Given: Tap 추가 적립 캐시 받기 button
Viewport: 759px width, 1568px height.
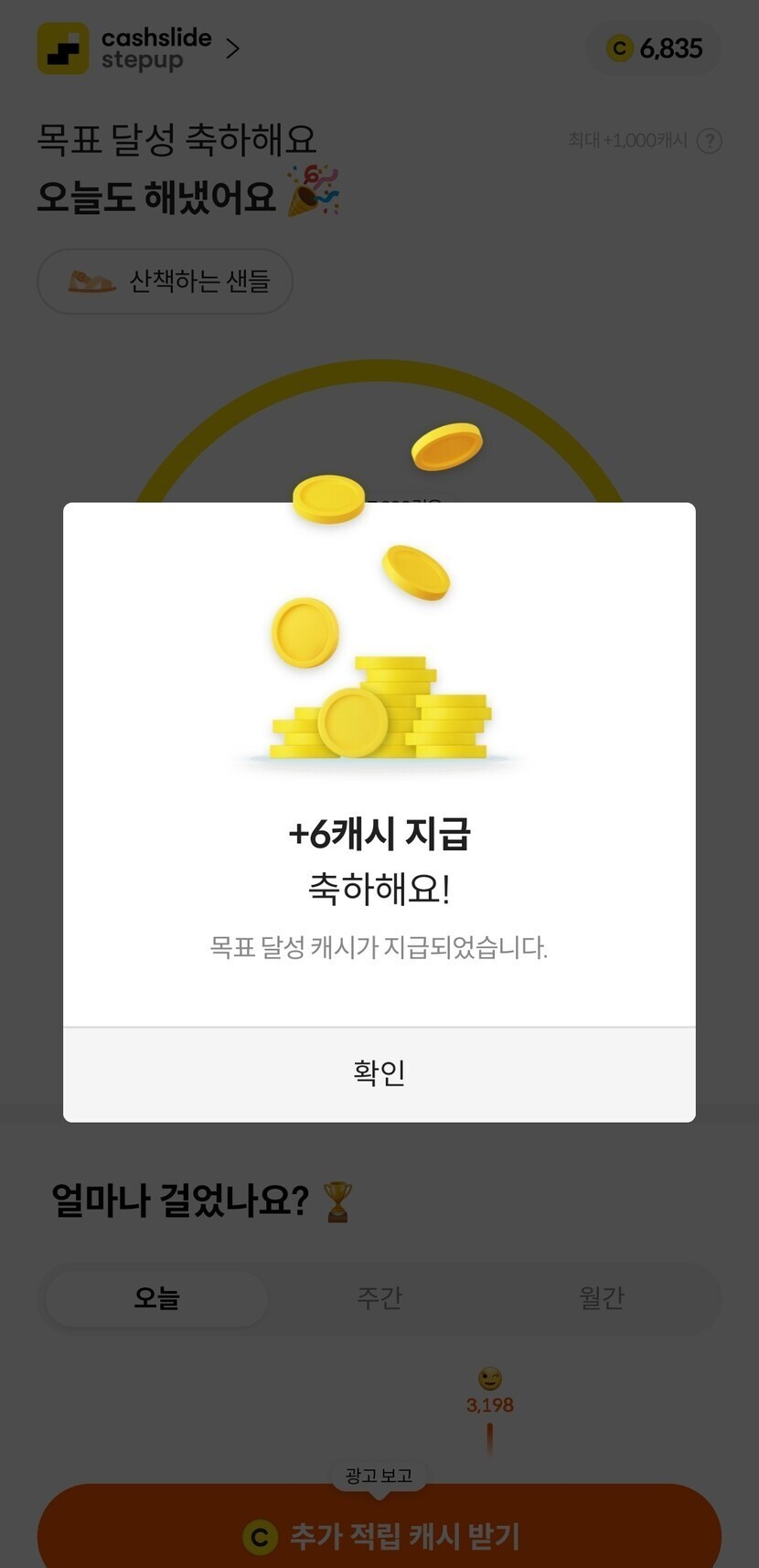Looking at the screenshot, I should 379,1535.
